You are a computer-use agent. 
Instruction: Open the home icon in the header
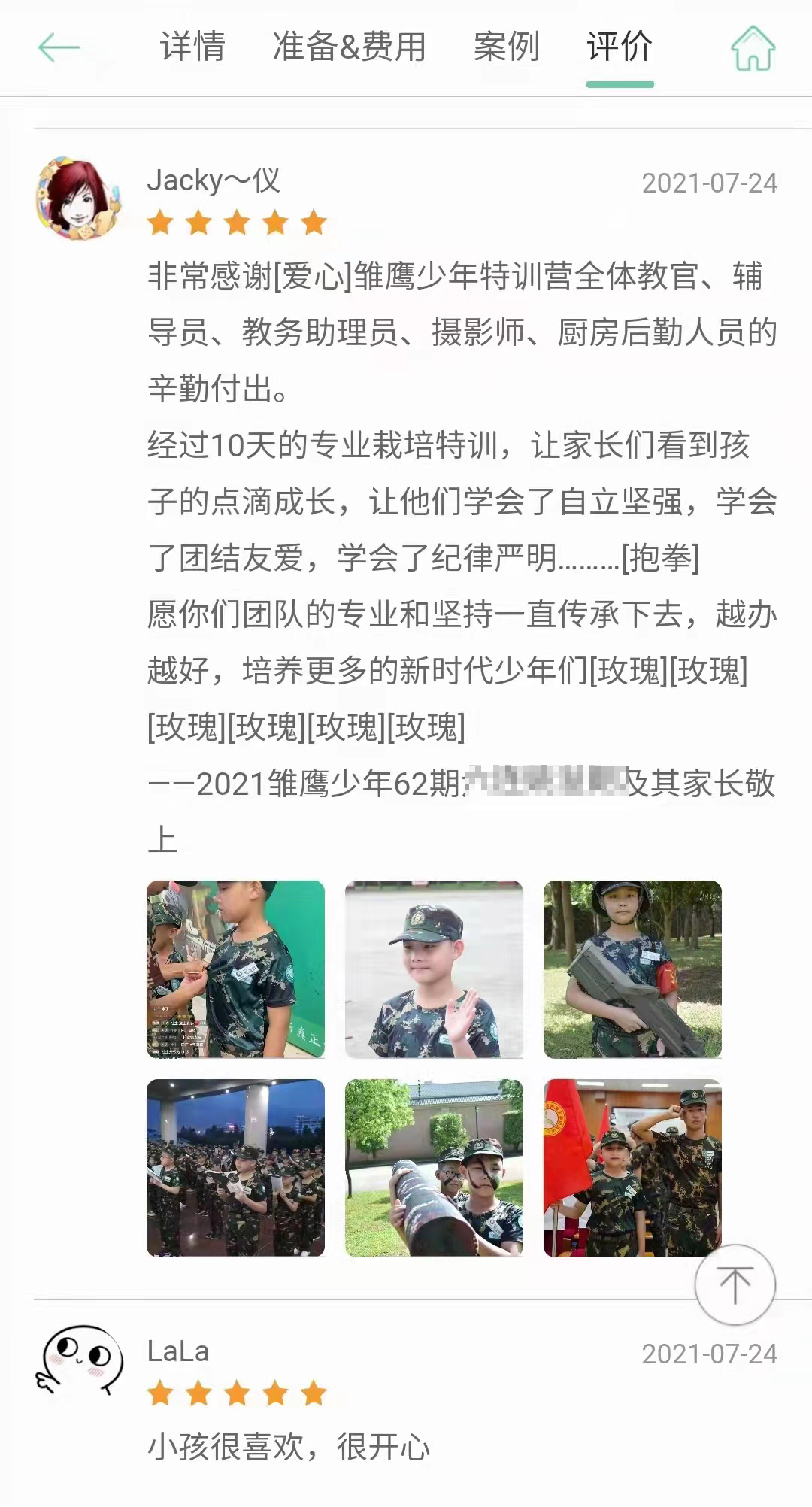tap(753, 48)
